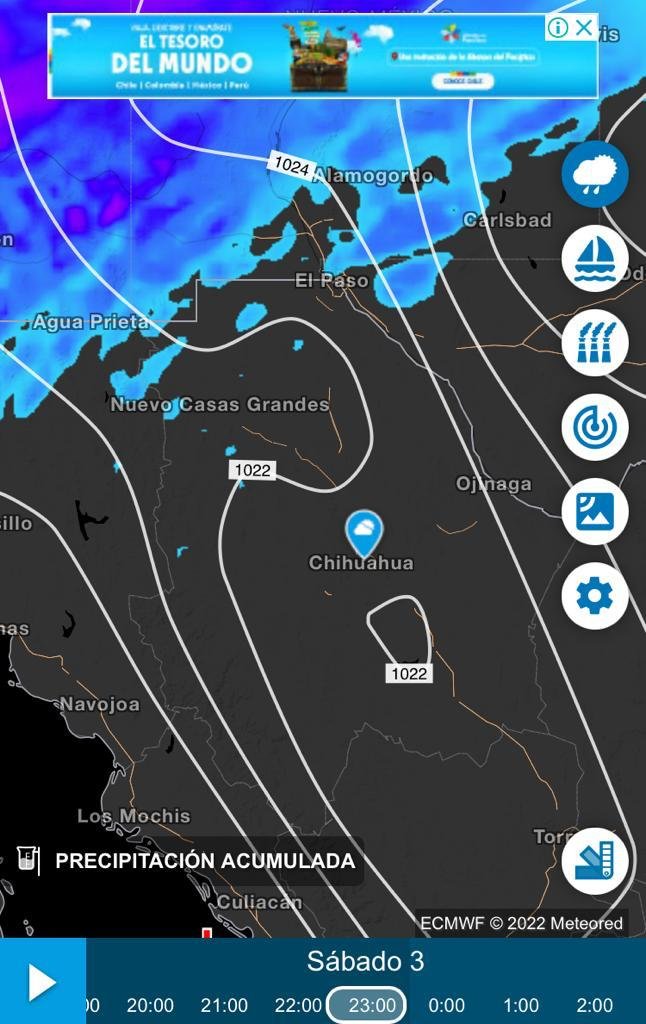Open the radar layer
The width and height of the screenshot is (646, 1024).
[595, 427]
